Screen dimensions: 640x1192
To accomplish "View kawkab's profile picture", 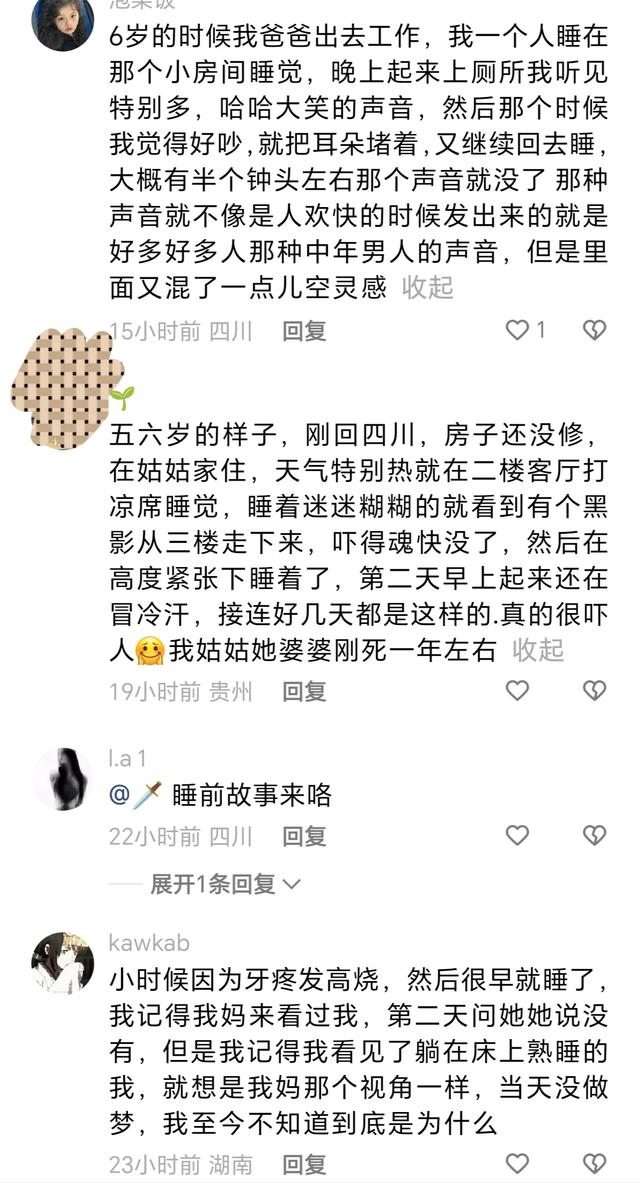I will (63, 963).
